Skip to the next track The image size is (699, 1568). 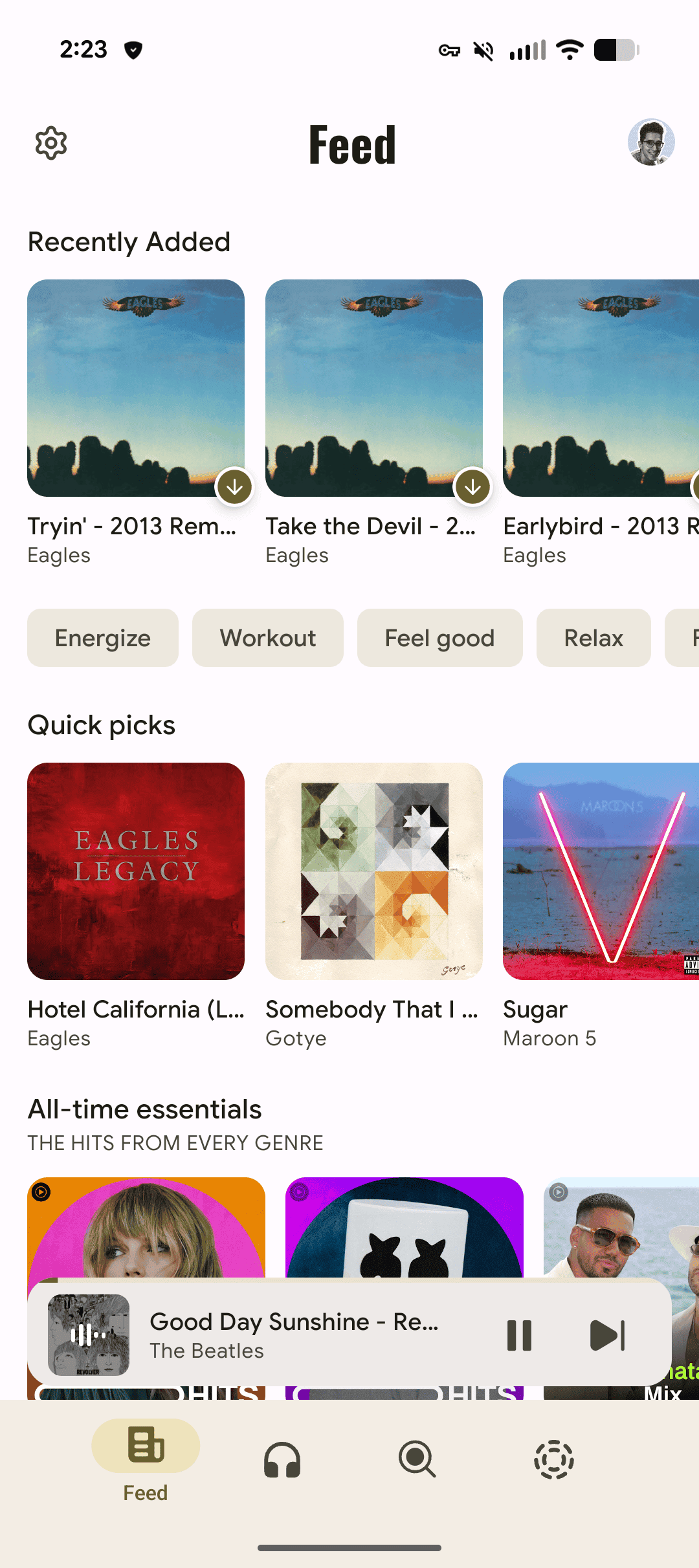pyautogui.click(x=608, y=1335)
